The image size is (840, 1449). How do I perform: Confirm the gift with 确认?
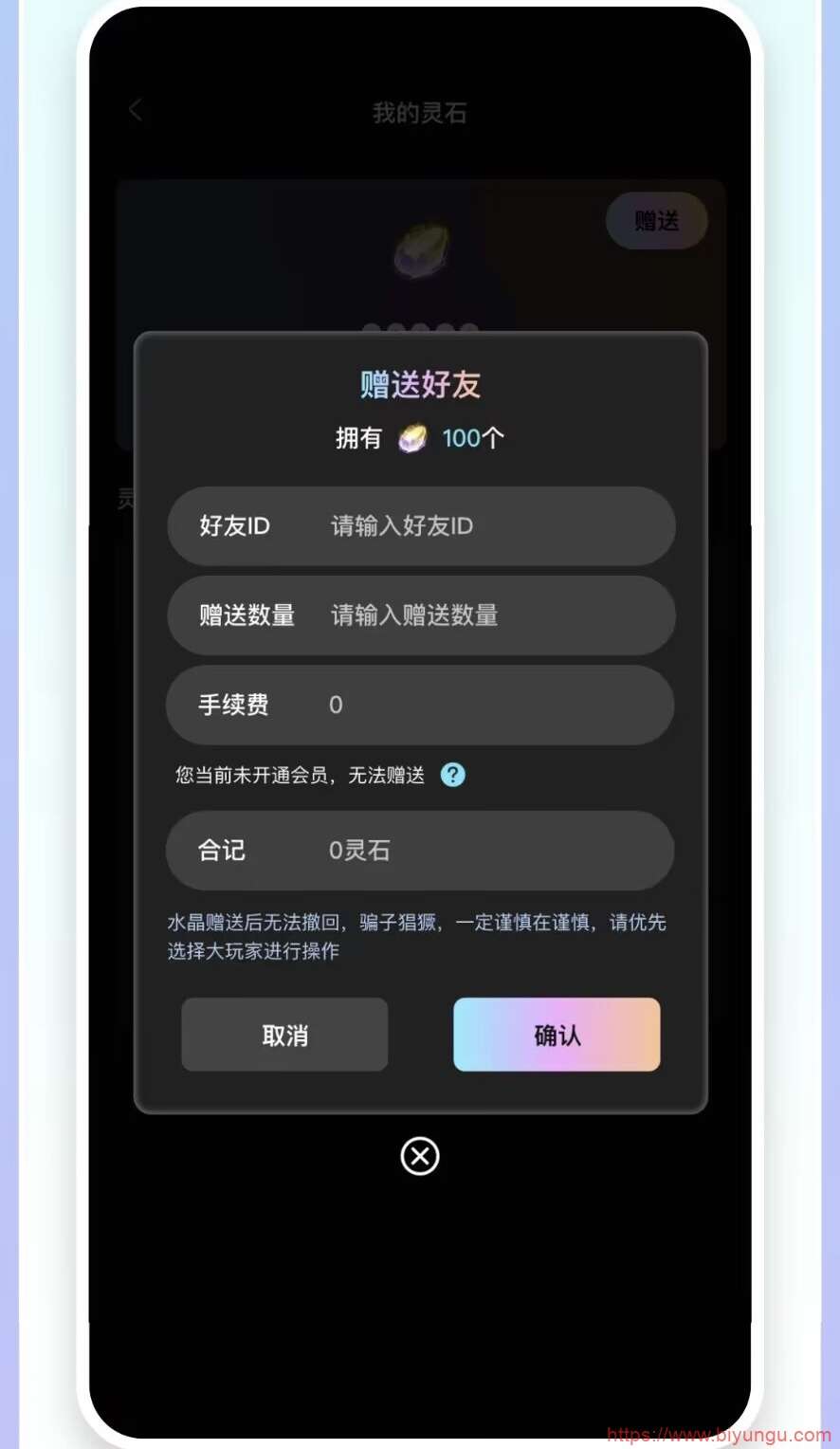click(557, 1035)
